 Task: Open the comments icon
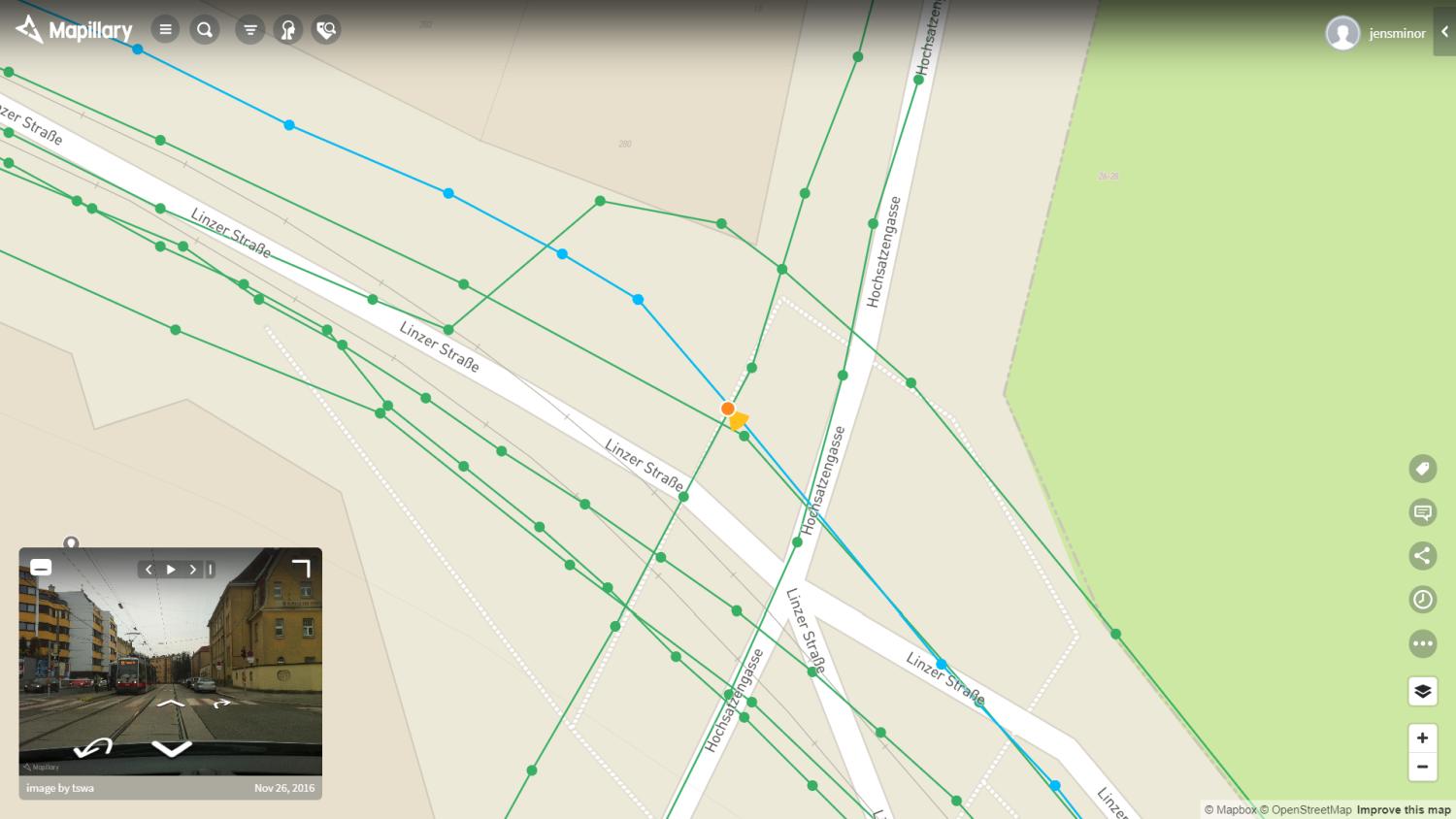(1422, 512)
